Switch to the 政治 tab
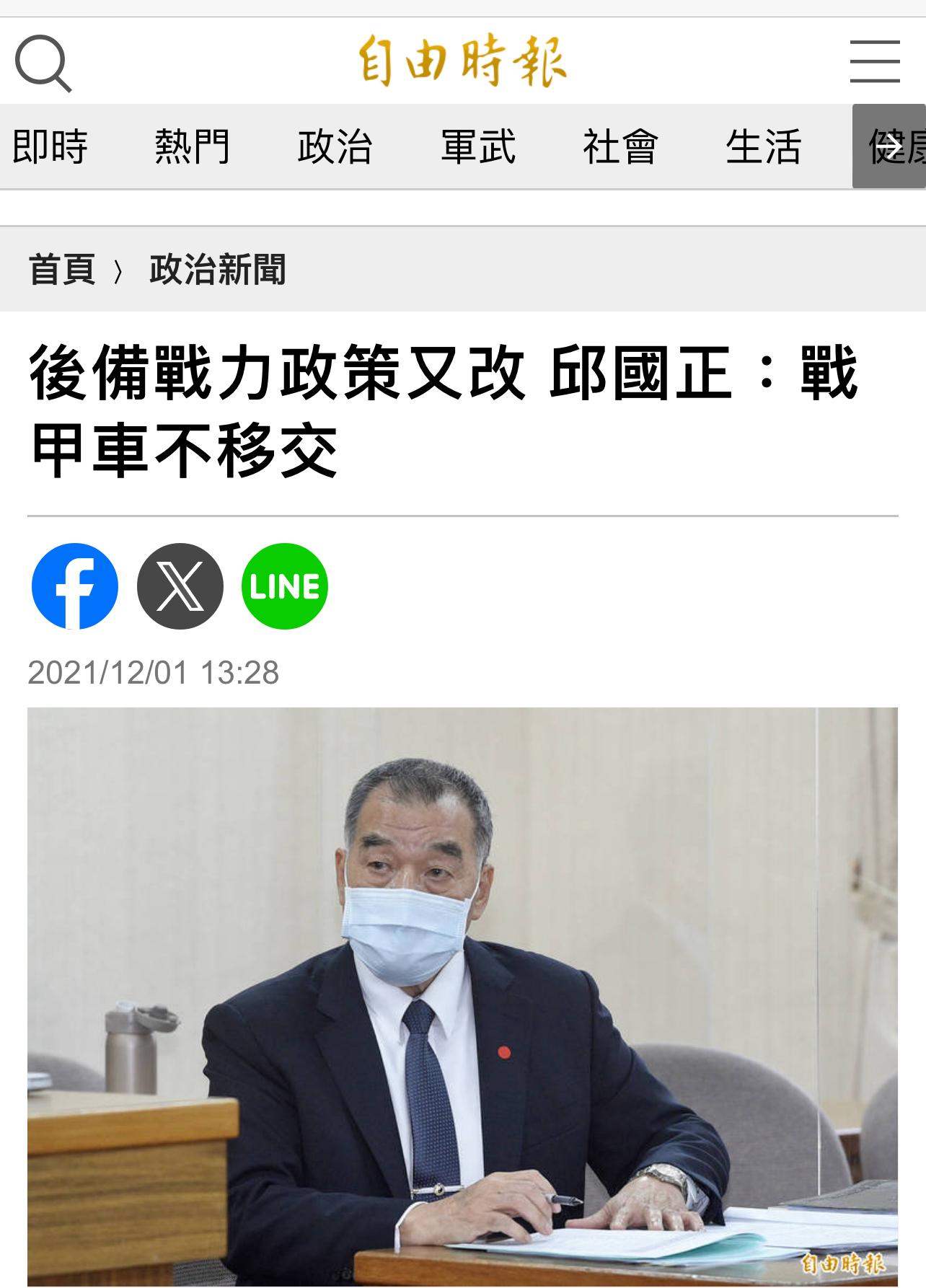The image size is (926, 1288). (x=335, y=147)
